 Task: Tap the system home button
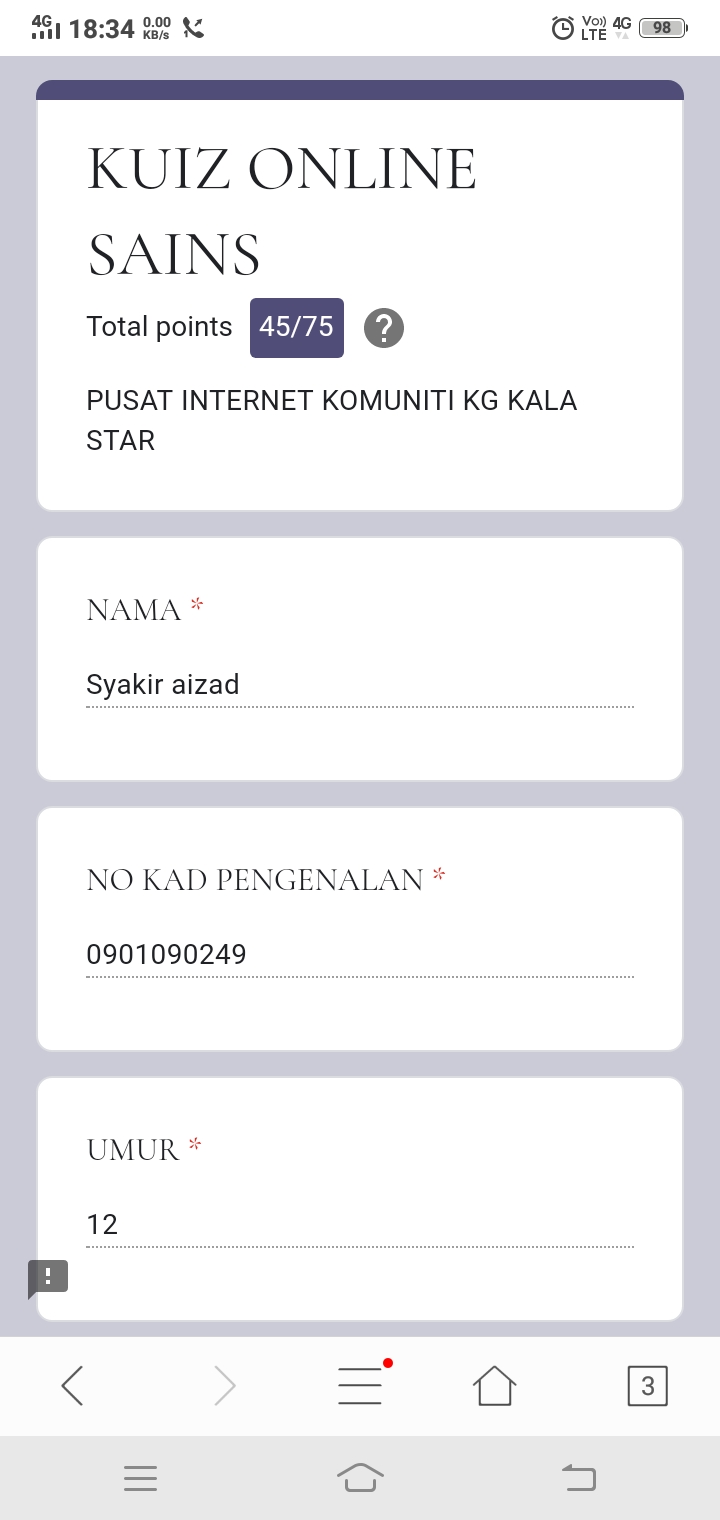(360, 1477)
